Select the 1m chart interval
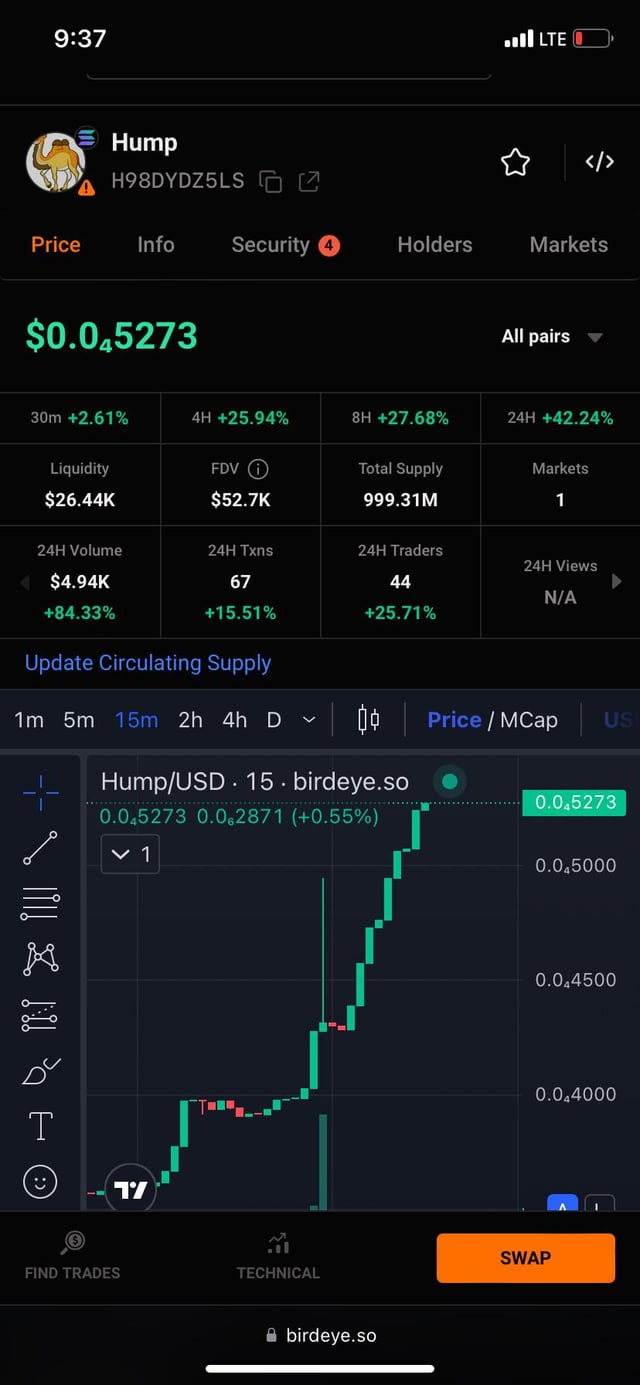 pos(29,720)
